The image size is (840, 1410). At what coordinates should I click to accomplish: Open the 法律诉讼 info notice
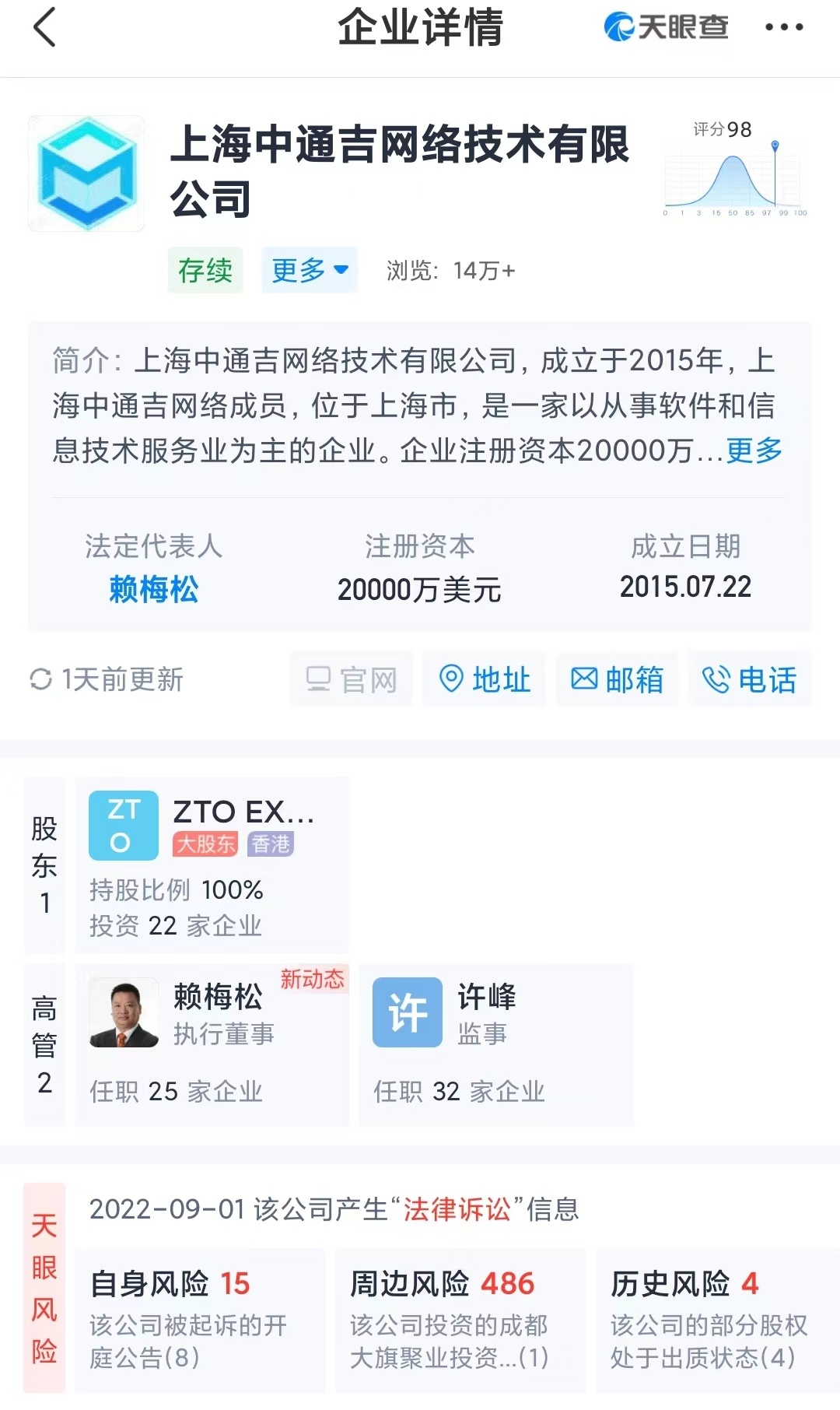(x=334, y=1209)
